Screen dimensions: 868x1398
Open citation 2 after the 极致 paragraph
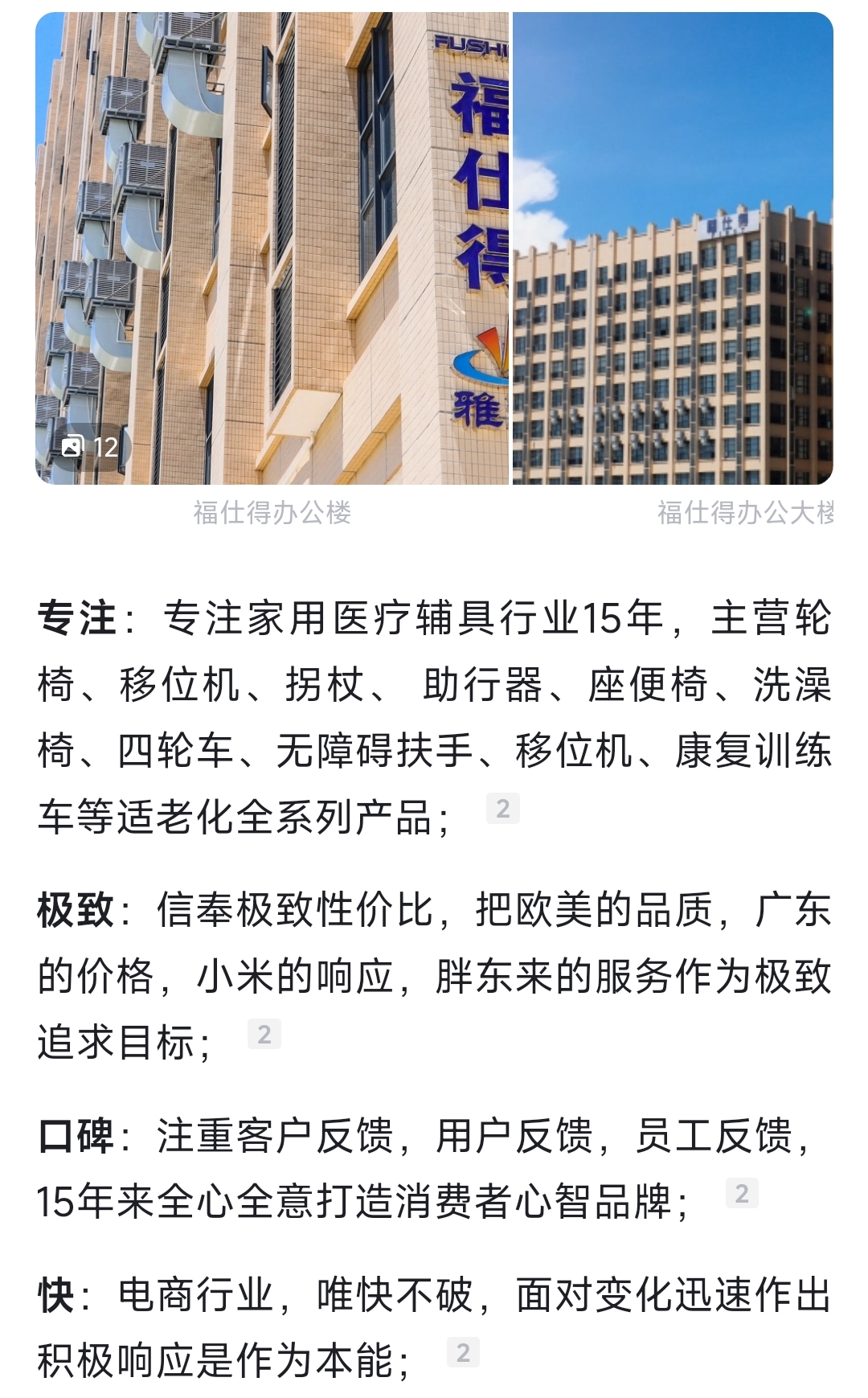264,1035
